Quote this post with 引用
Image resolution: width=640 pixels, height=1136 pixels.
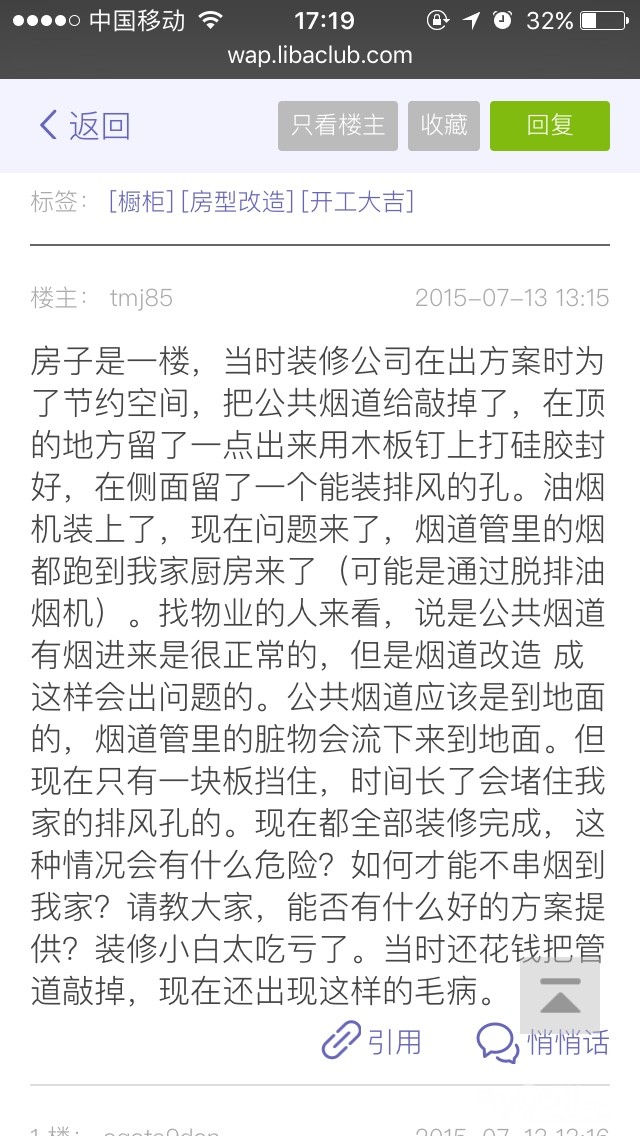(x=372, y=1043)
